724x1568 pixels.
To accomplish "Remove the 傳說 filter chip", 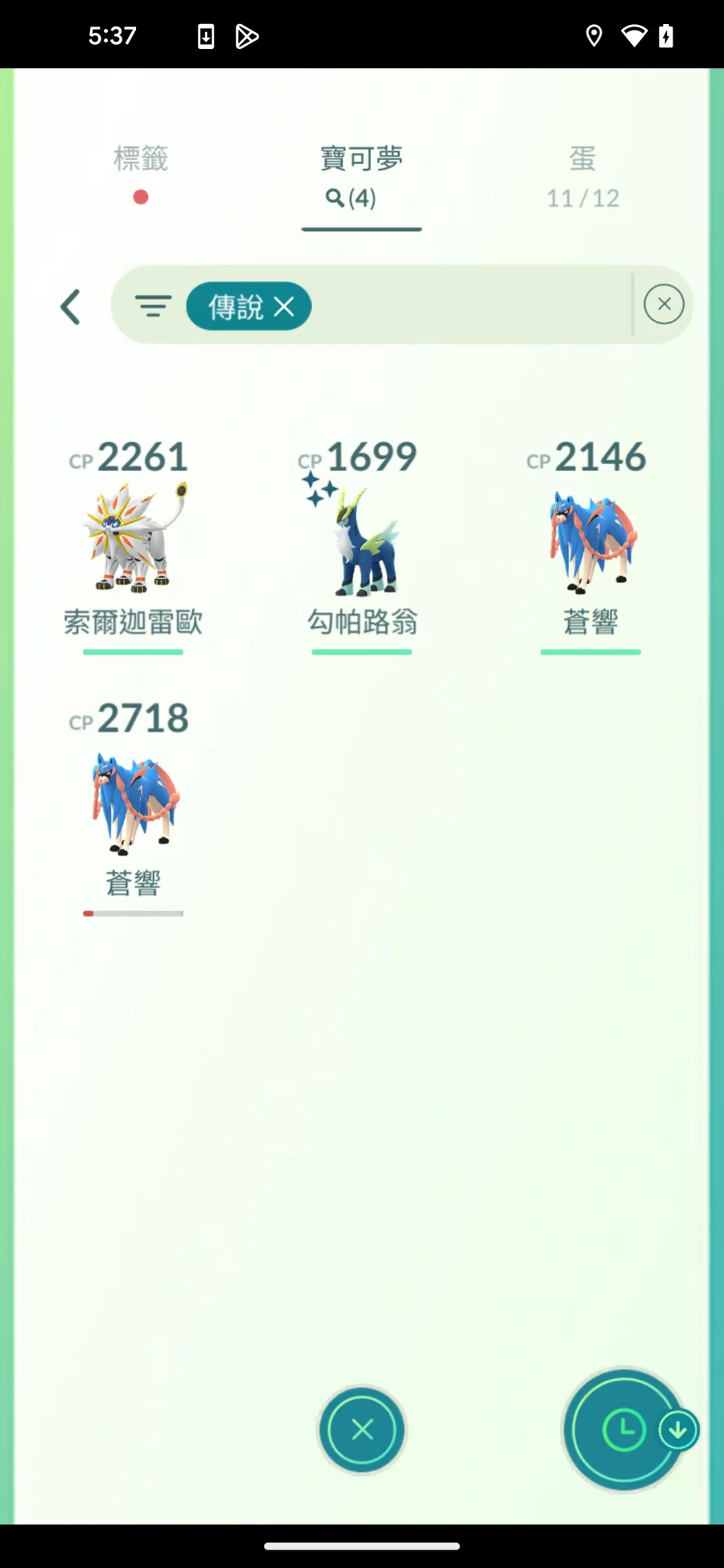I will (284, 306).
